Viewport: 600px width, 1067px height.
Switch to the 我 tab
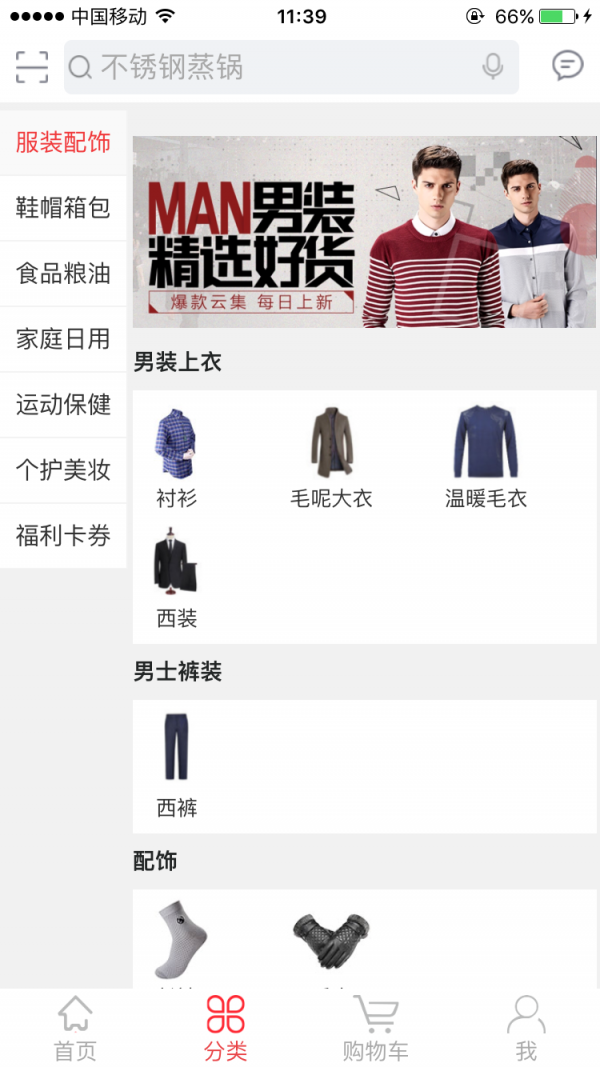click(x=526, y=1027)
